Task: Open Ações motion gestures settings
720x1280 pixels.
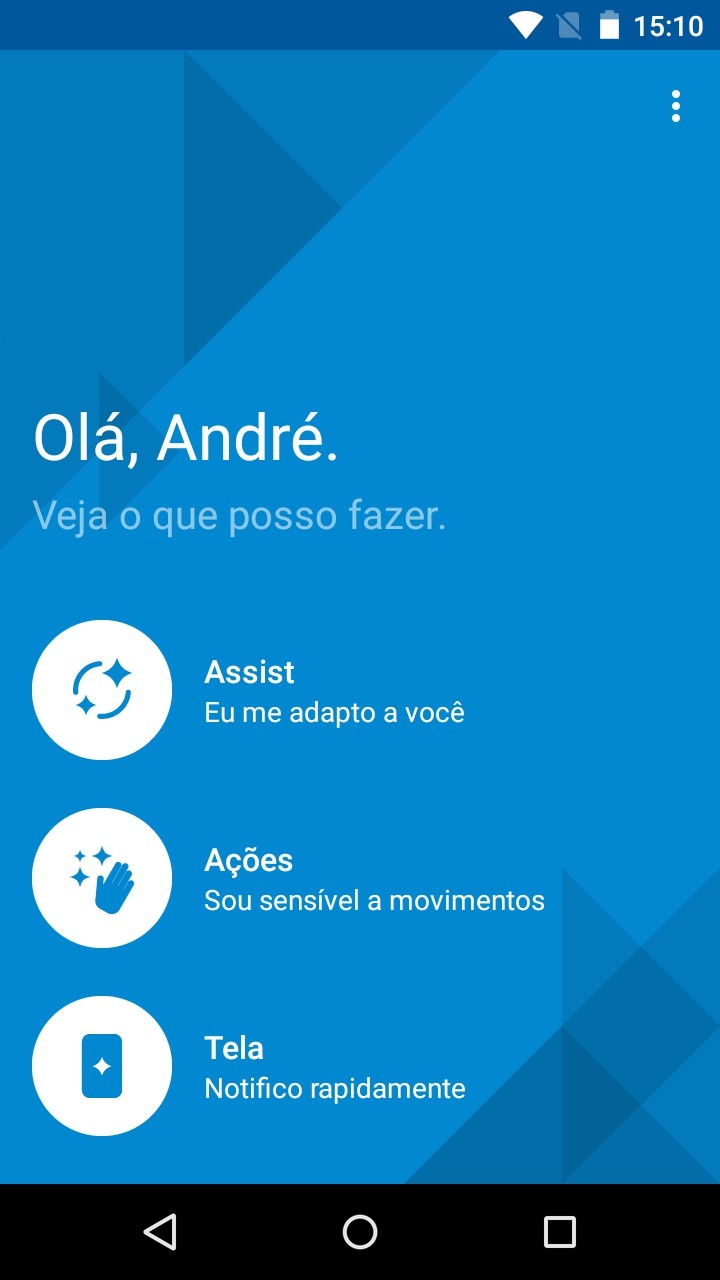Action: pyautogui.click(x=360, y=878)
